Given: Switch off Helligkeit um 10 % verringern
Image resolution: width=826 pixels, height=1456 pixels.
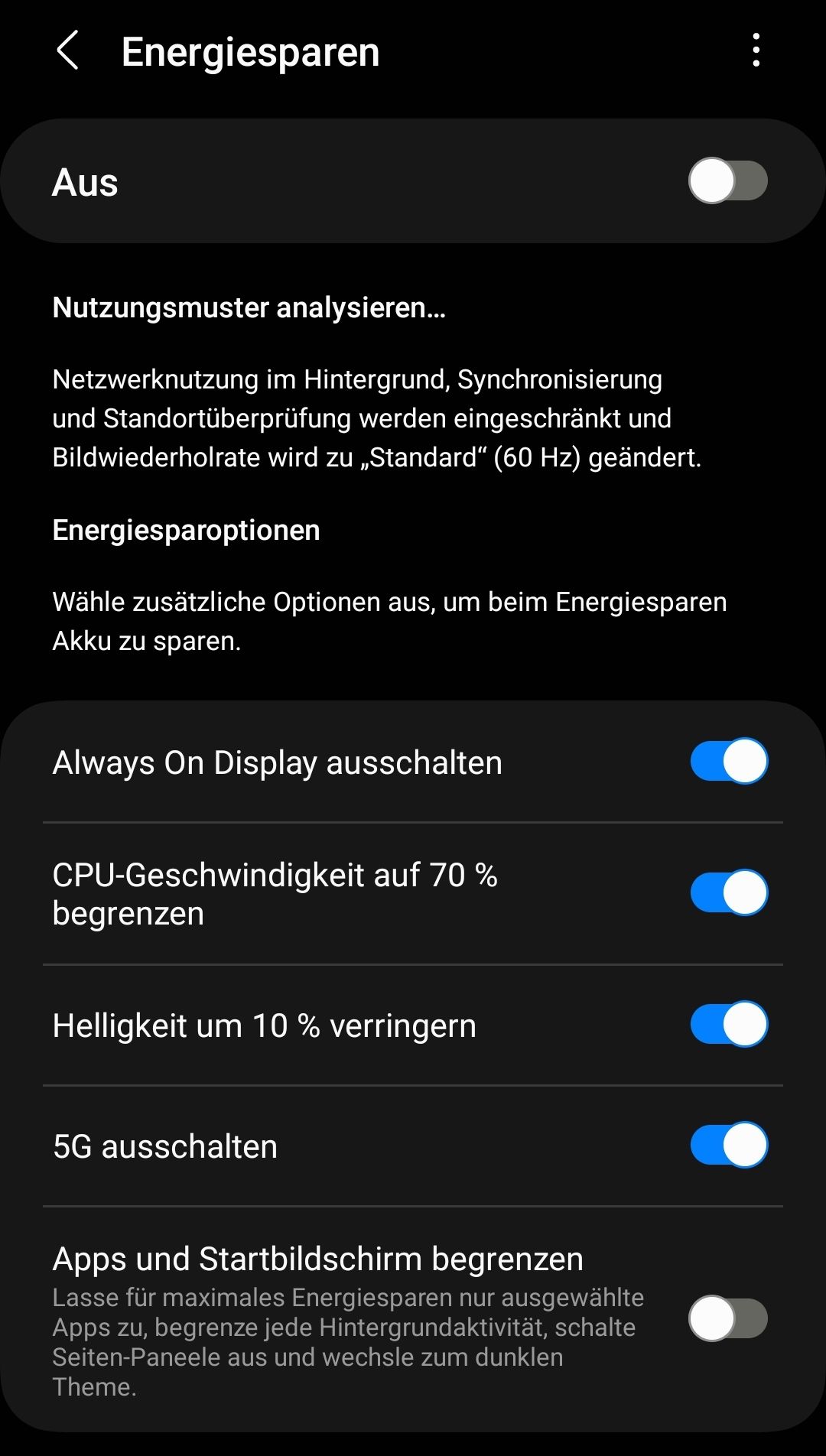Looking at the screenshot, I should [729, 1024].
